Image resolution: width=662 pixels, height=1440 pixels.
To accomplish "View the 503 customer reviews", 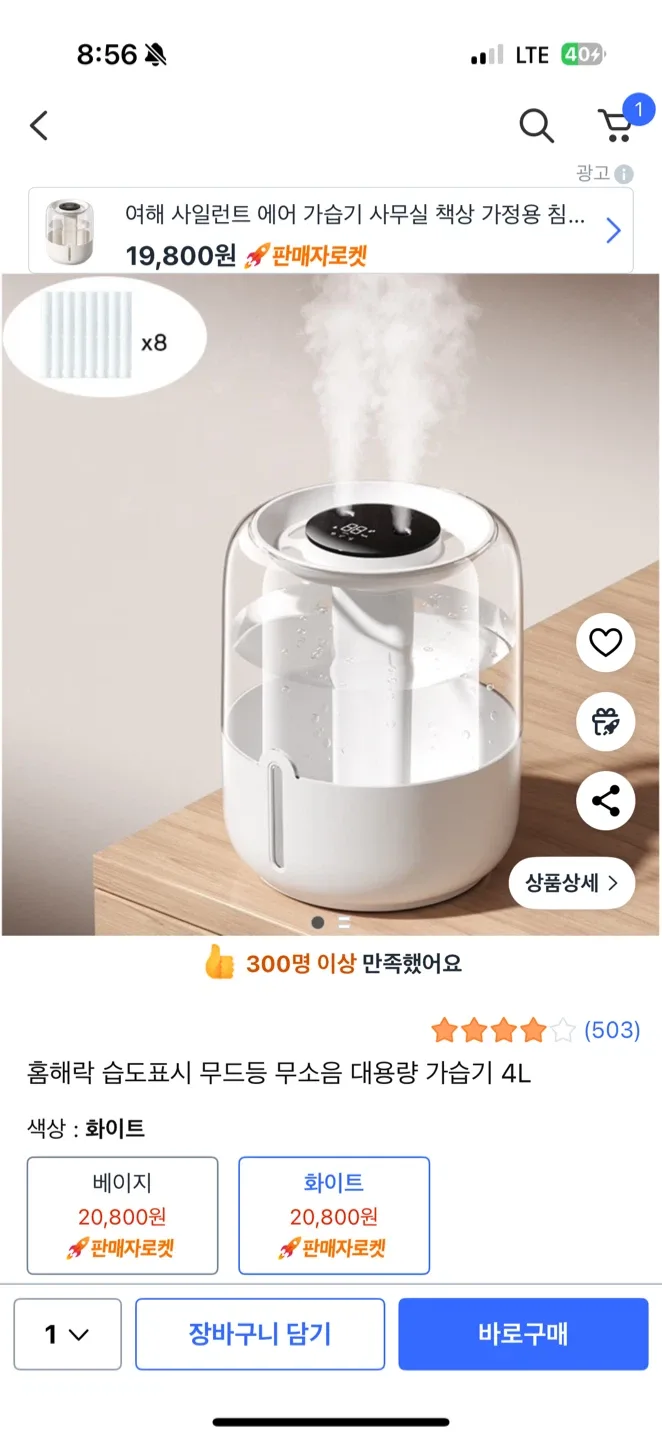I will pos(611,1030).
